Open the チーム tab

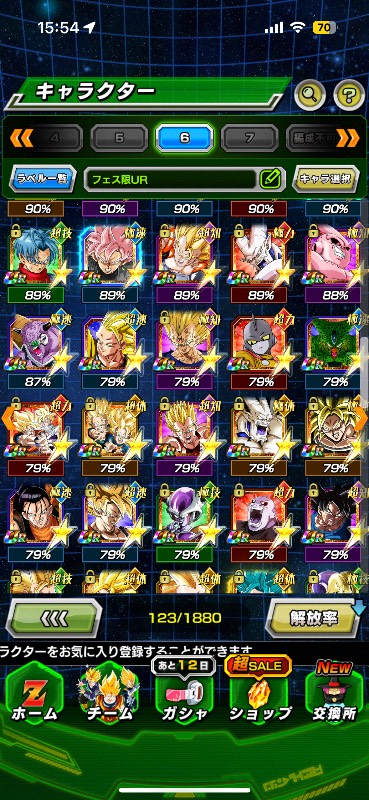(x=108, y=692)
